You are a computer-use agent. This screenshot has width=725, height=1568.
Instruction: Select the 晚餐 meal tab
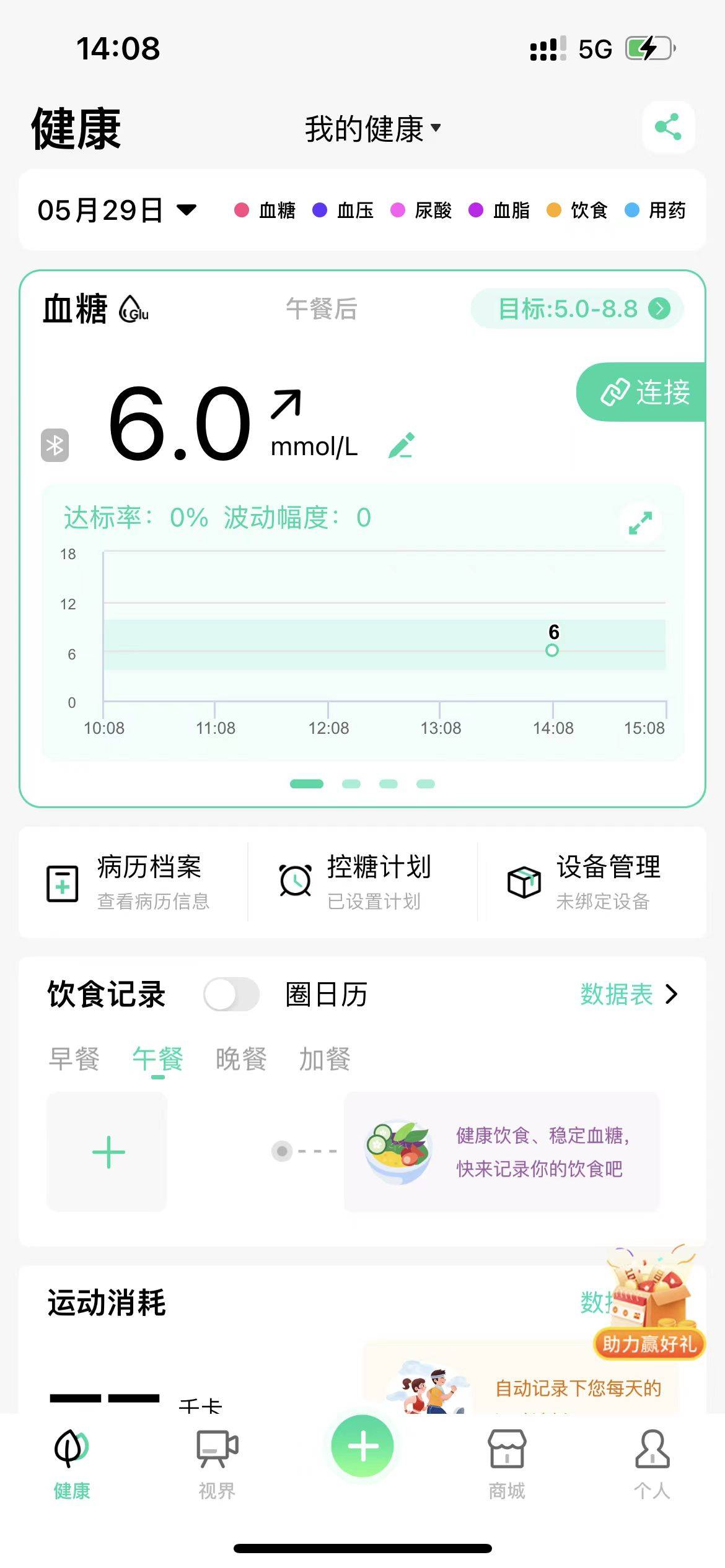tap(241, 1059)
